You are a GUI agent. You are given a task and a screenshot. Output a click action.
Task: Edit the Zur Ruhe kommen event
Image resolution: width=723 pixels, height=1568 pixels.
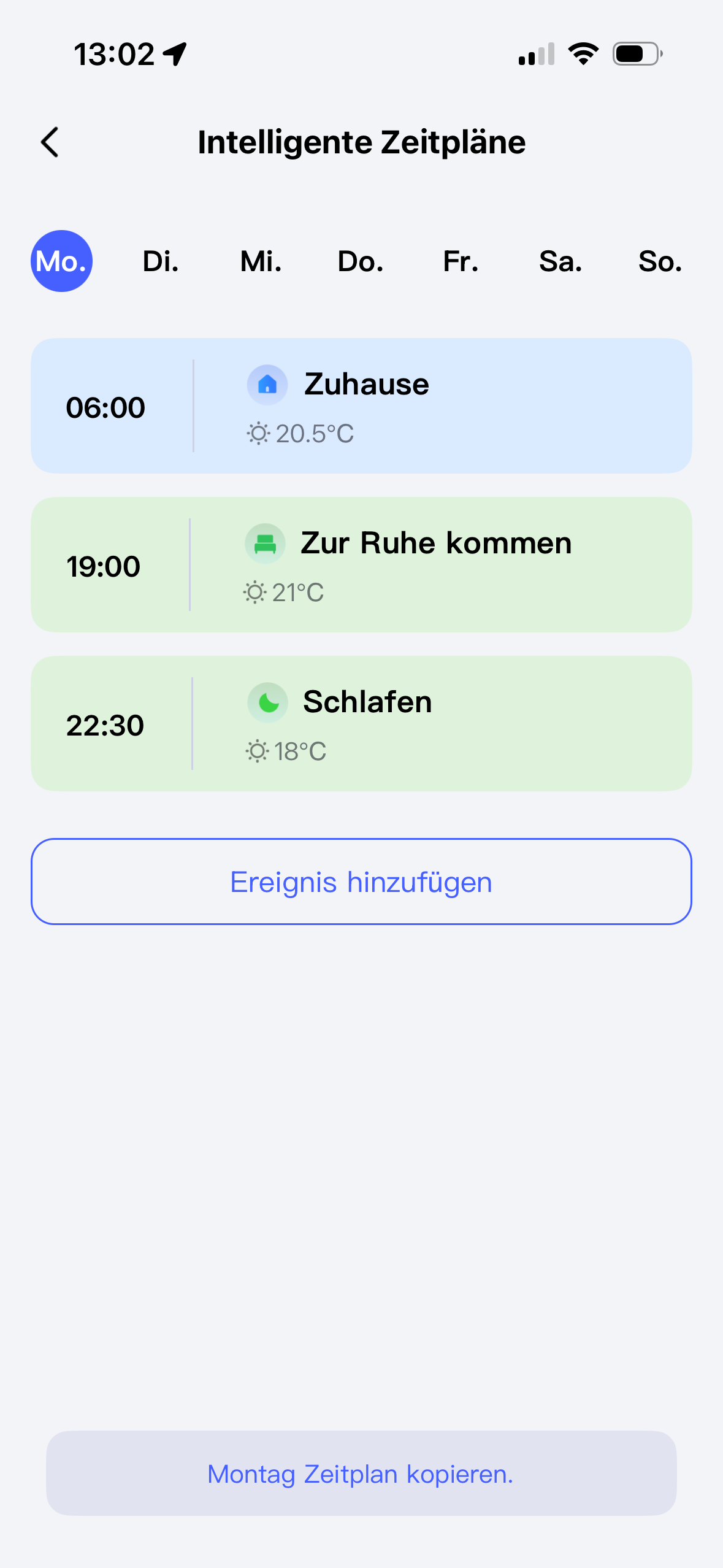click(361, 565)
